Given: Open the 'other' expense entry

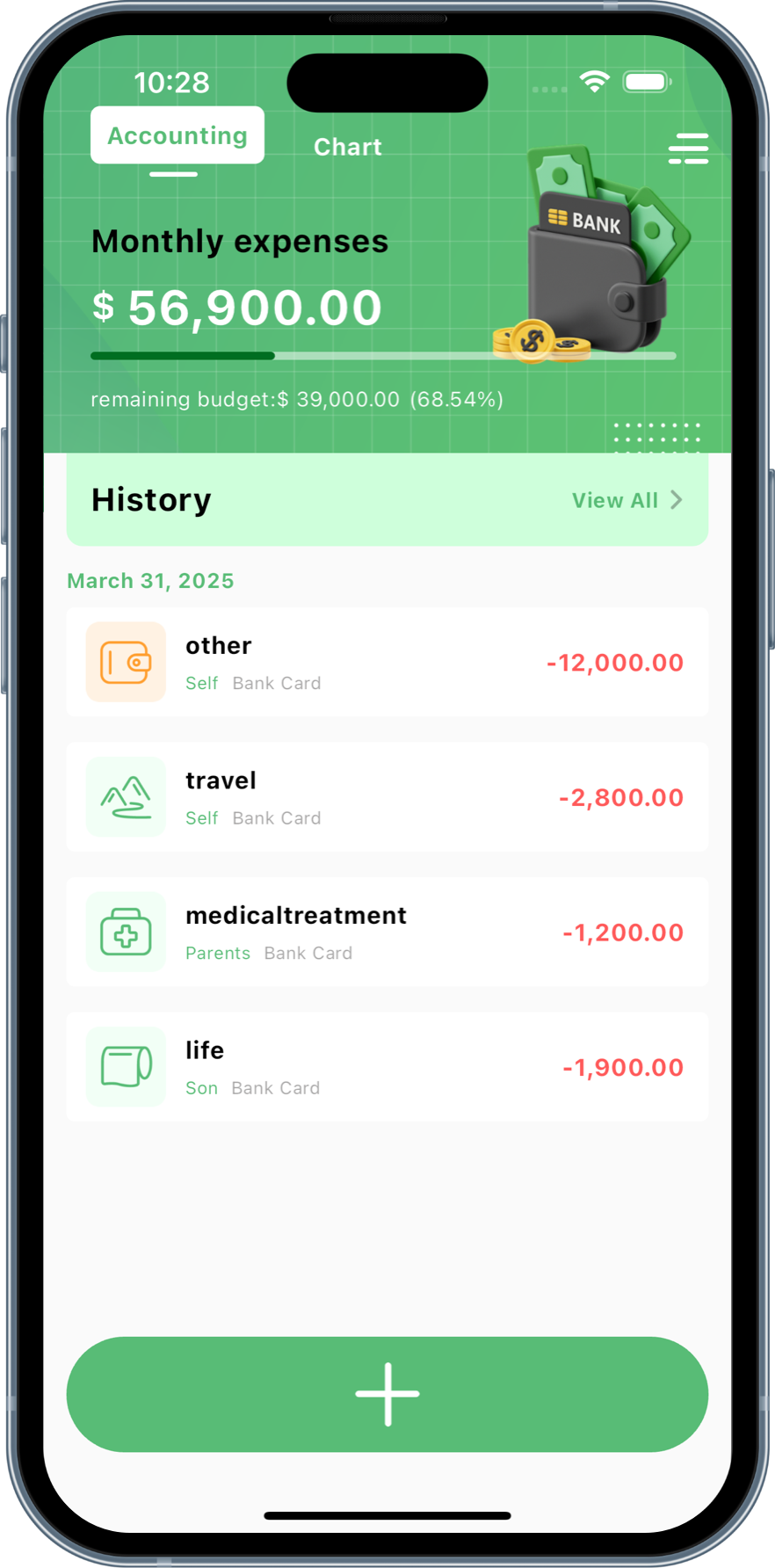Looking at the screenshot, I should 387,662.
